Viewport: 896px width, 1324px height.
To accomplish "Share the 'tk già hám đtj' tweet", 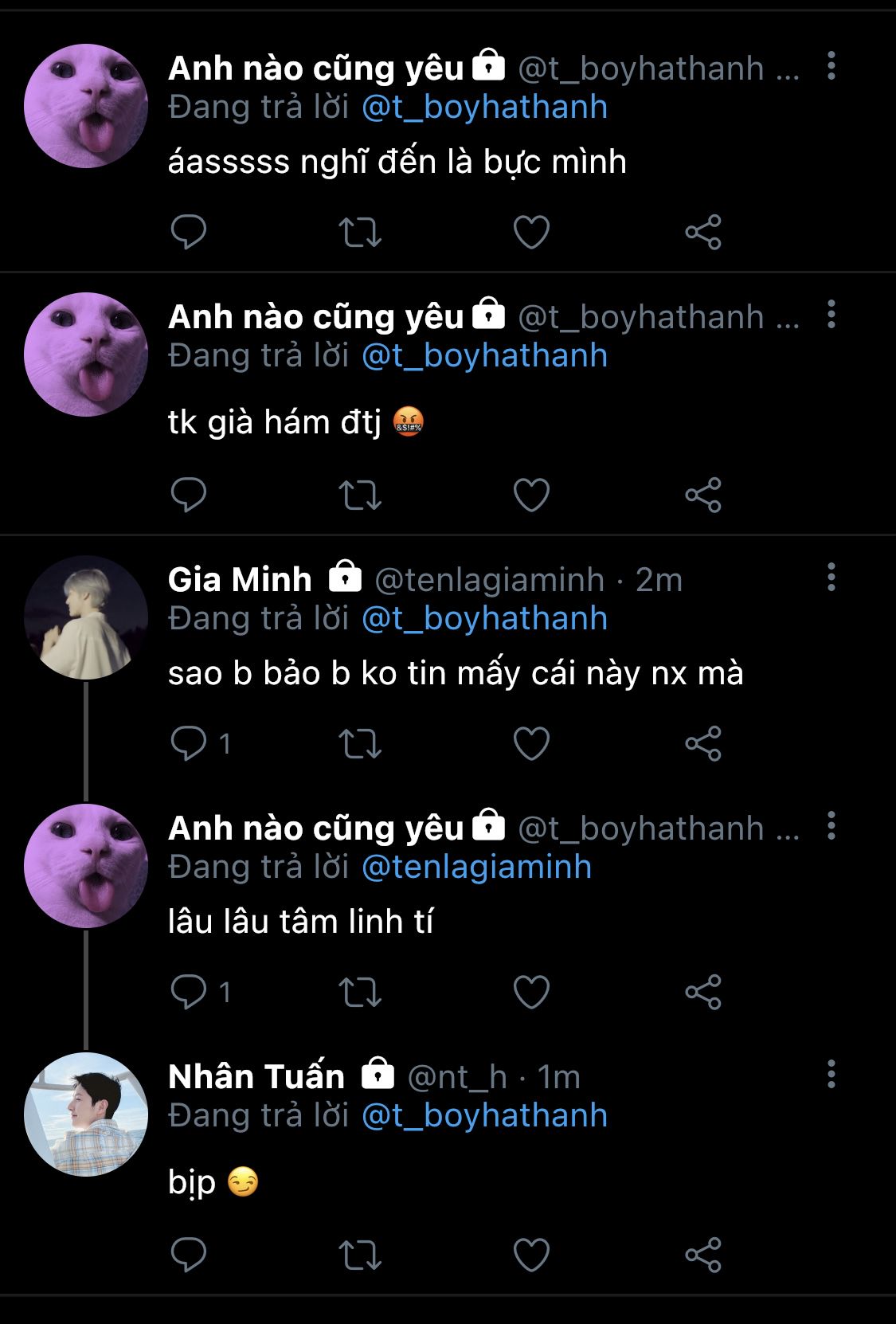I will (x=702, y=495).
